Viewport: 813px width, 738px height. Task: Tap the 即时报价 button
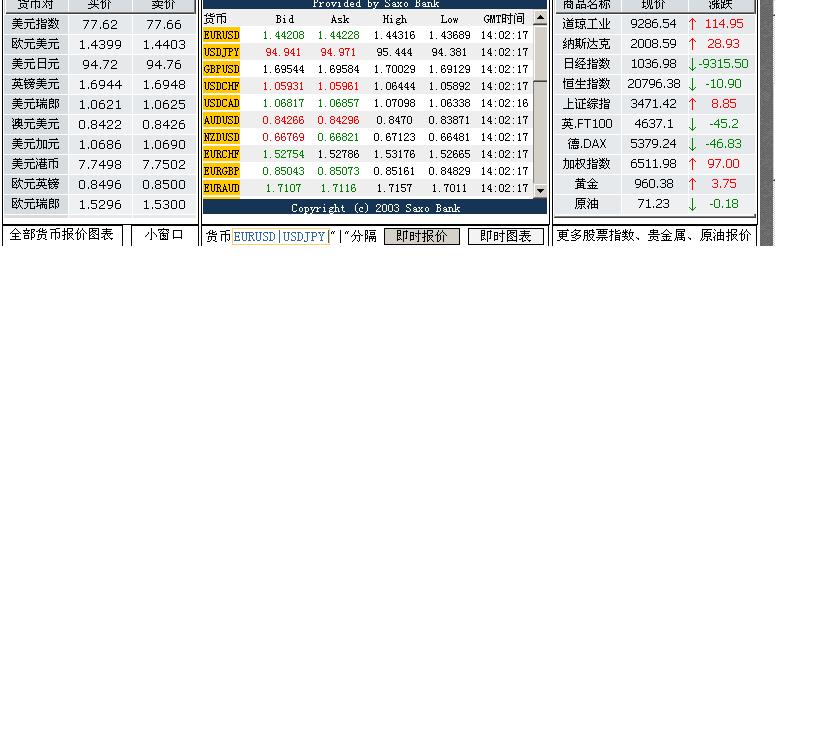click(421, 236)
